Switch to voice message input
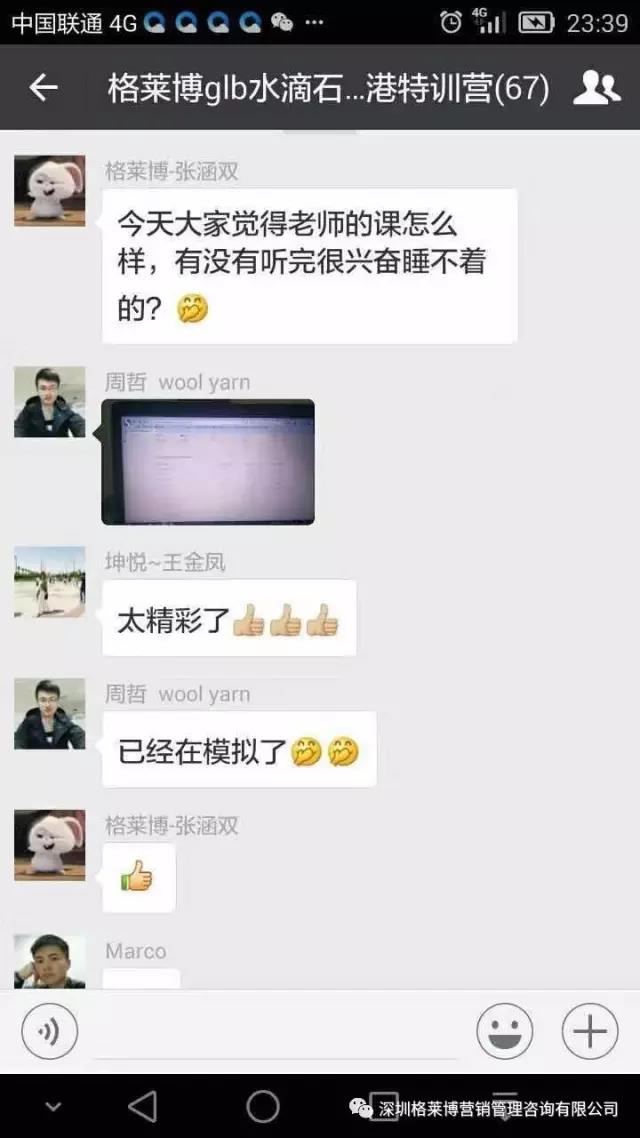This screenshot has height=1138, width=640. 49,1031
